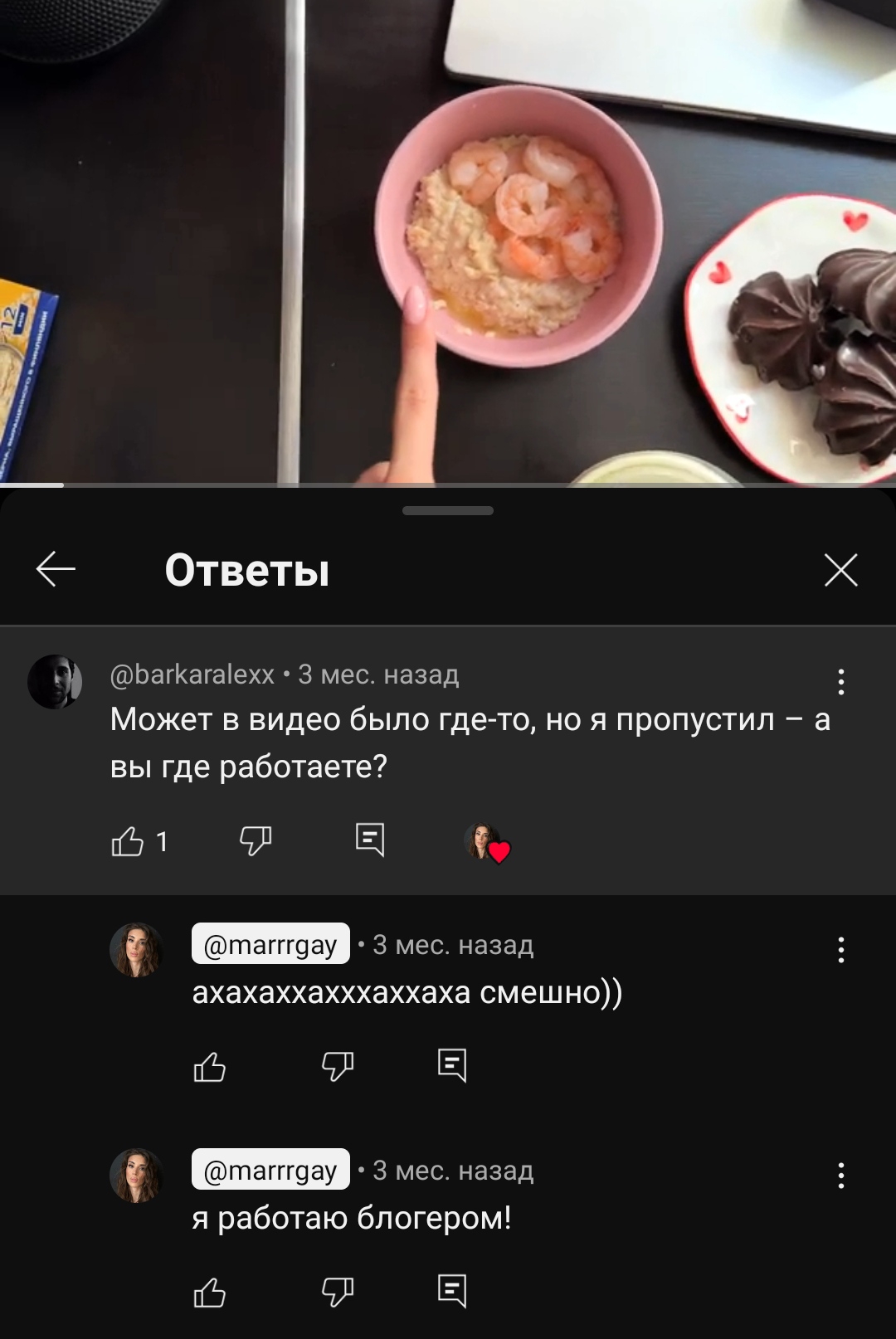Open @marrrgay channel from the "смешно))" reply

click(270, 944)
